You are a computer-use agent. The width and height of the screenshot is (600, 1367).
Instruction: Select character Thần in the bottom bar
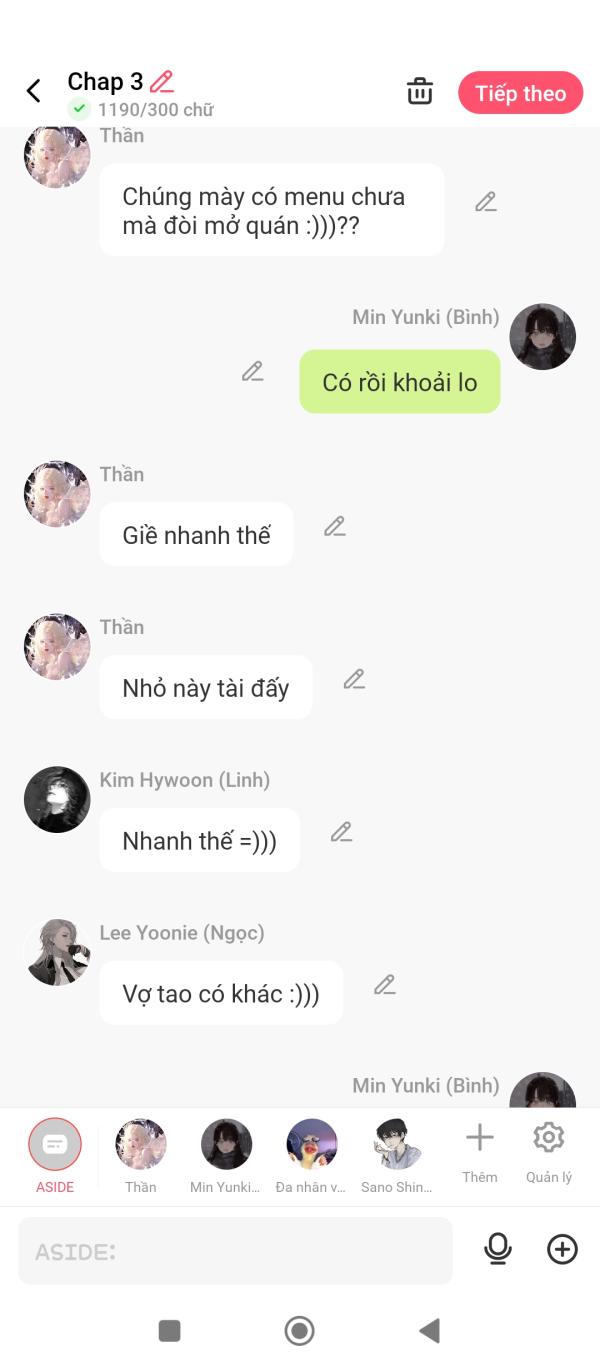tap(141, 1155)
